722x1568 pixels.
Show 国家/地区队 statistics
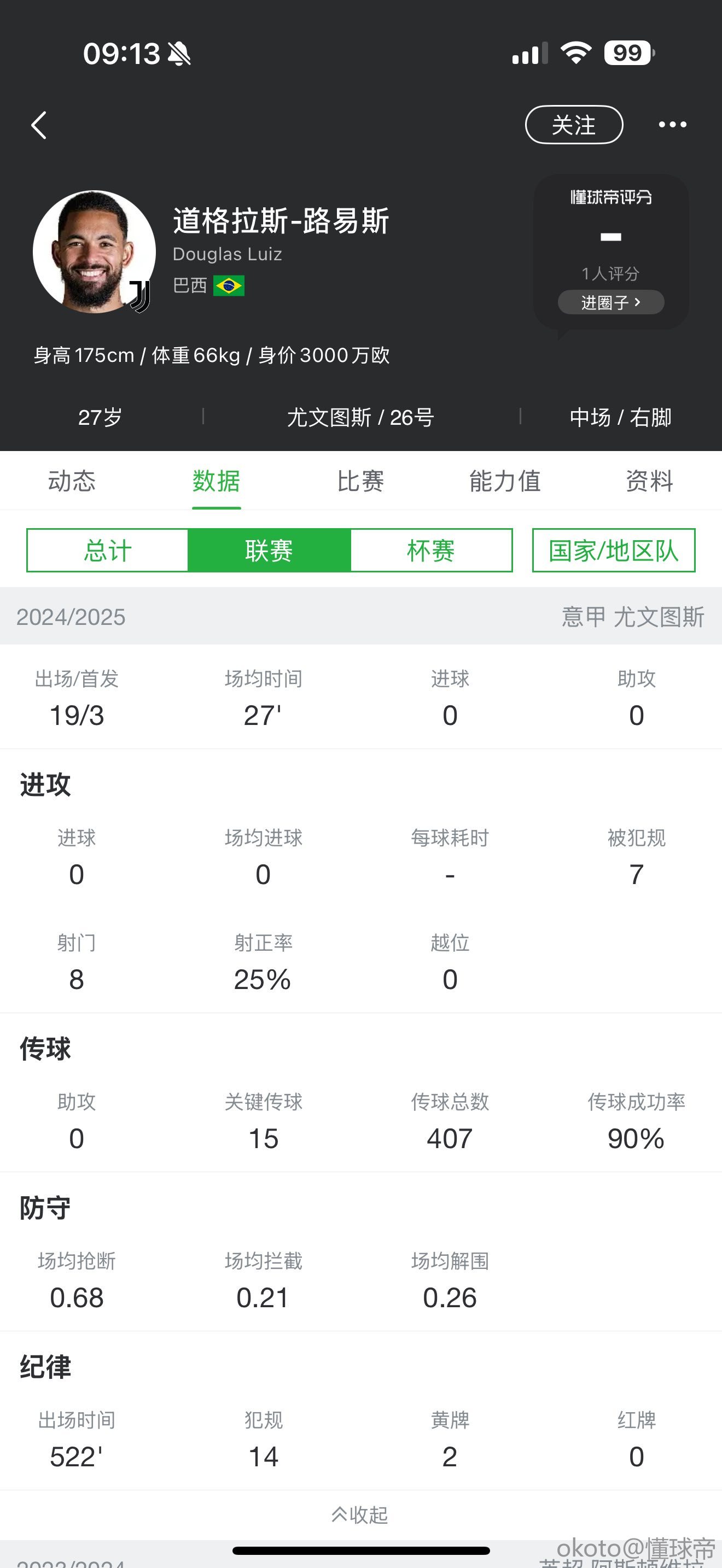point(614,551)
